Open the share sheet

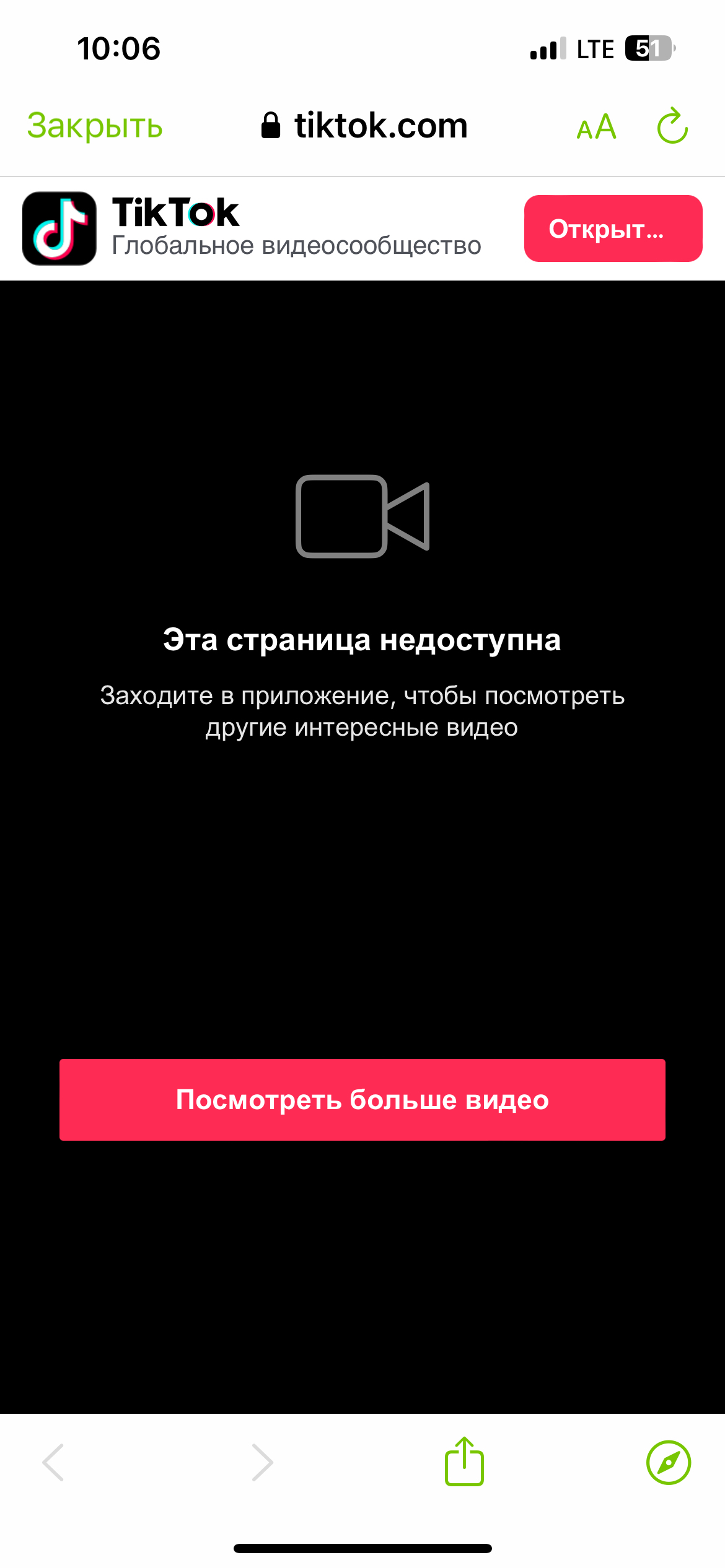(464, 1461)
